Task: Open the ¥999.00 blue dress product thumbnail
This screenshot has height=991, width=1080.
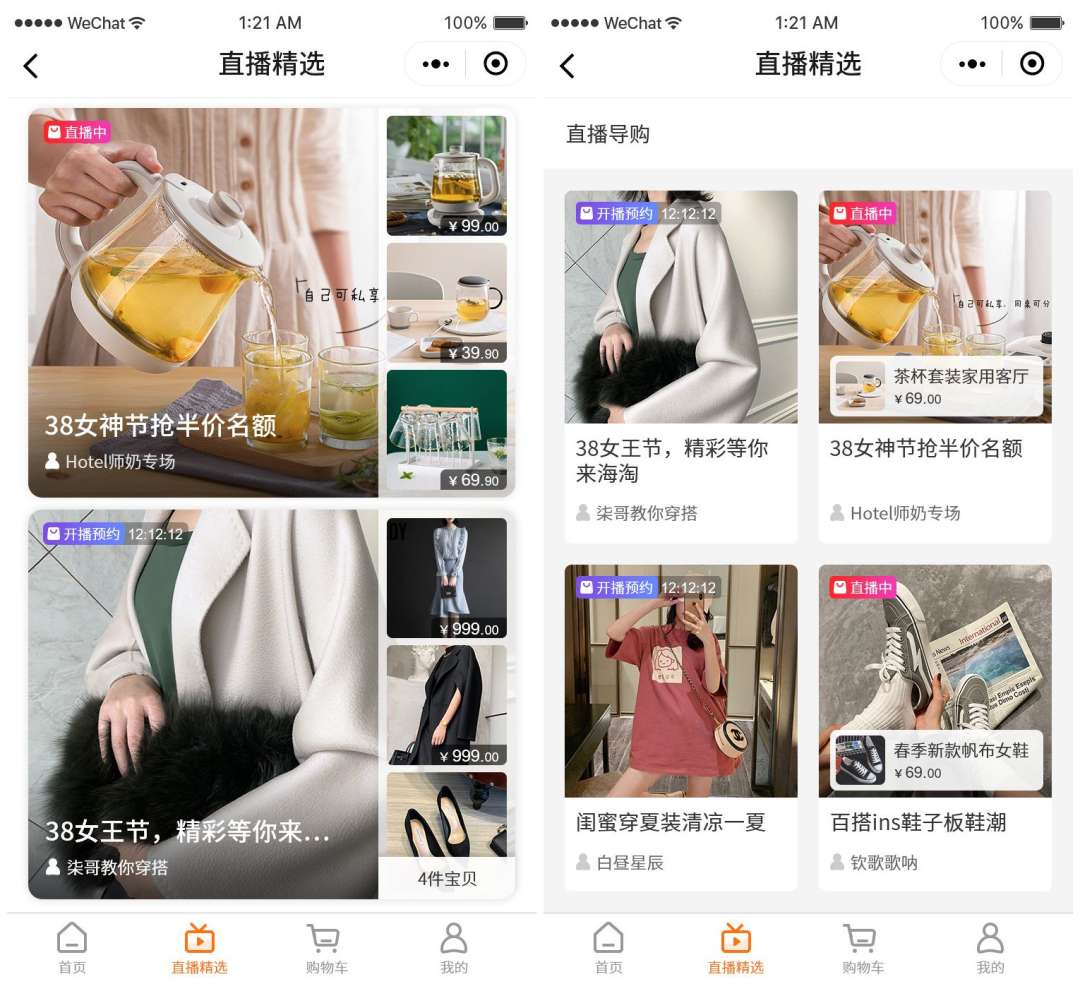Action: tap(446, 577)
